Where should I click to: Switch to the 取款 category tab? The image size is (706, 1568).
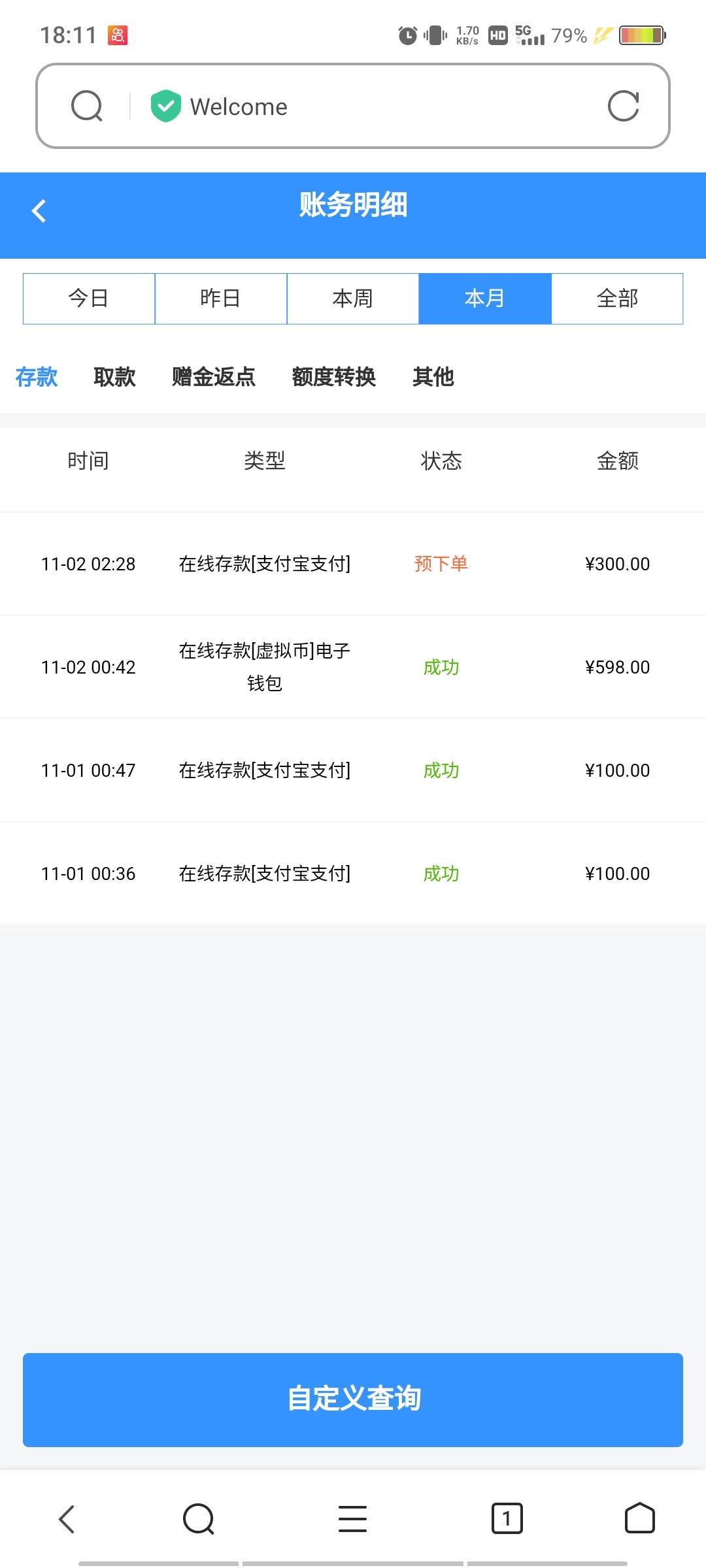pos(114,377)
